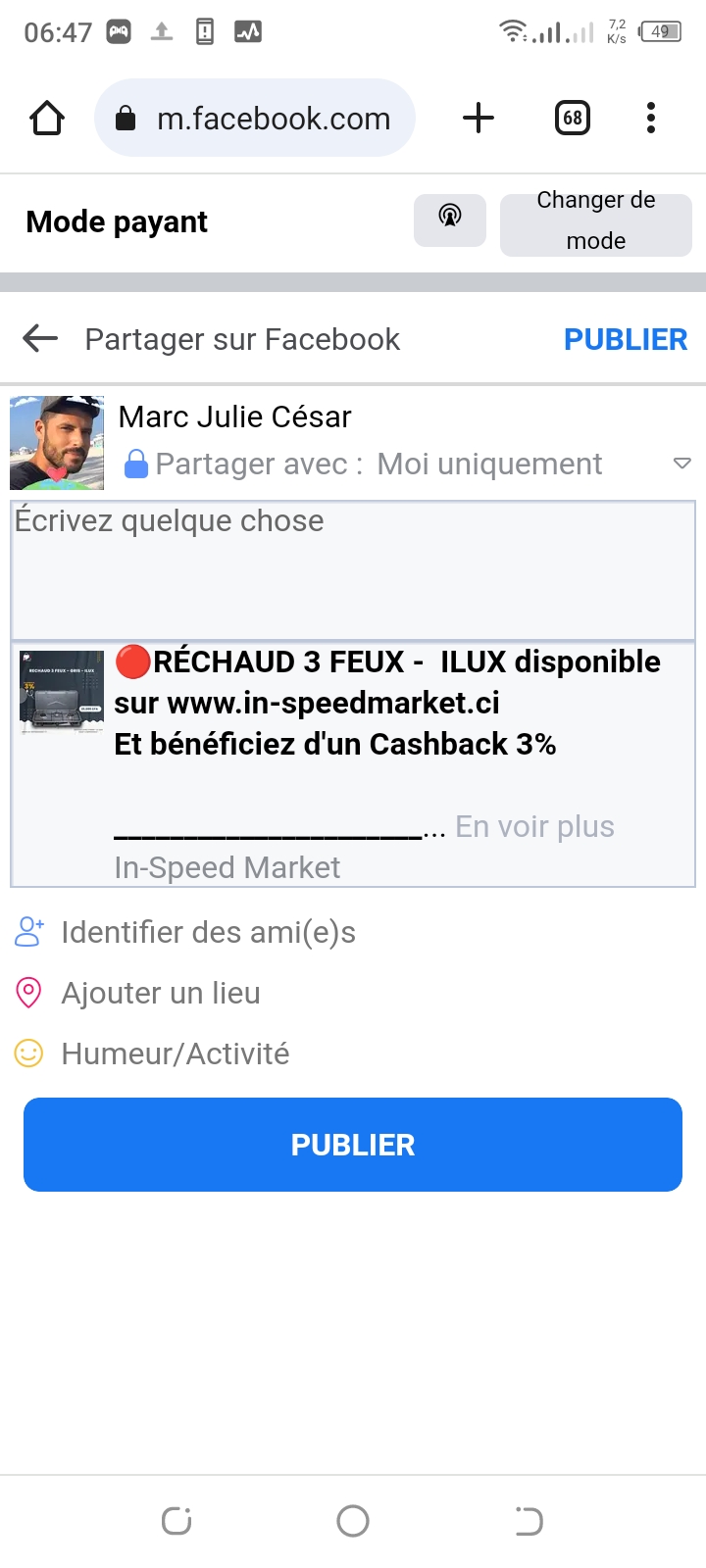Open the browser overflow menu
The height and width of the screenshot is (1568, 706).
pos(650,119)
